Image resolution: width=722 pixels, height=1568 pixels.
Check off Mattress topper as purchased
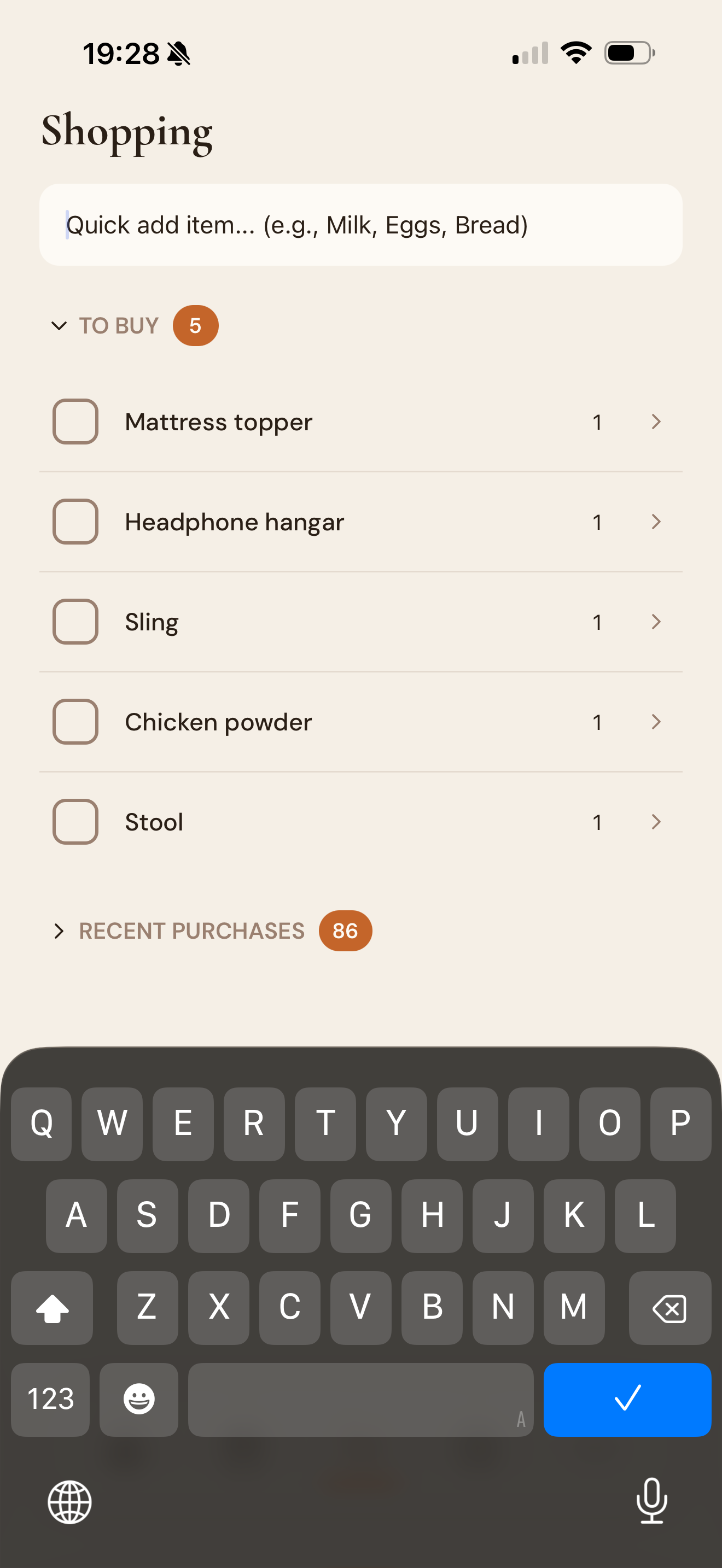pyautogui.click(x=75, y=421)
